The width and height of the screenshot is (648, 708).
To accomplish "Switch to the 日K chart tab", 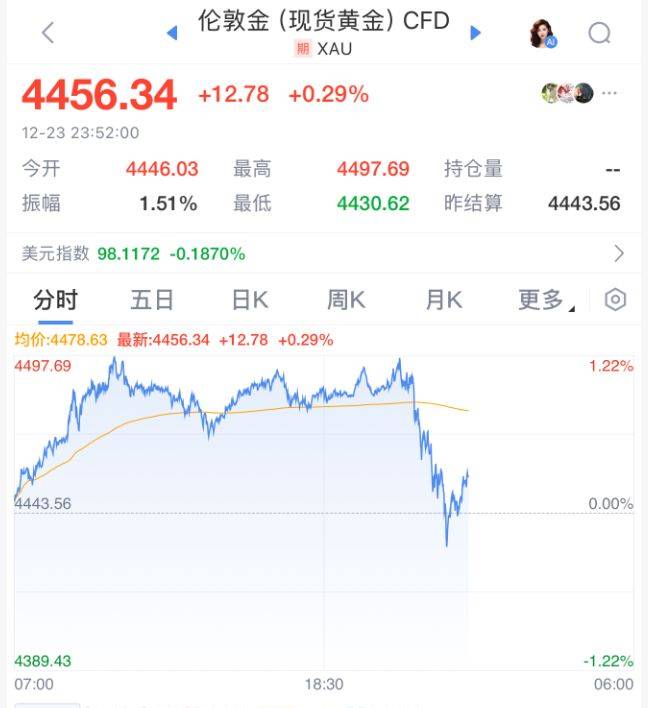I will [x=249, y=300].
